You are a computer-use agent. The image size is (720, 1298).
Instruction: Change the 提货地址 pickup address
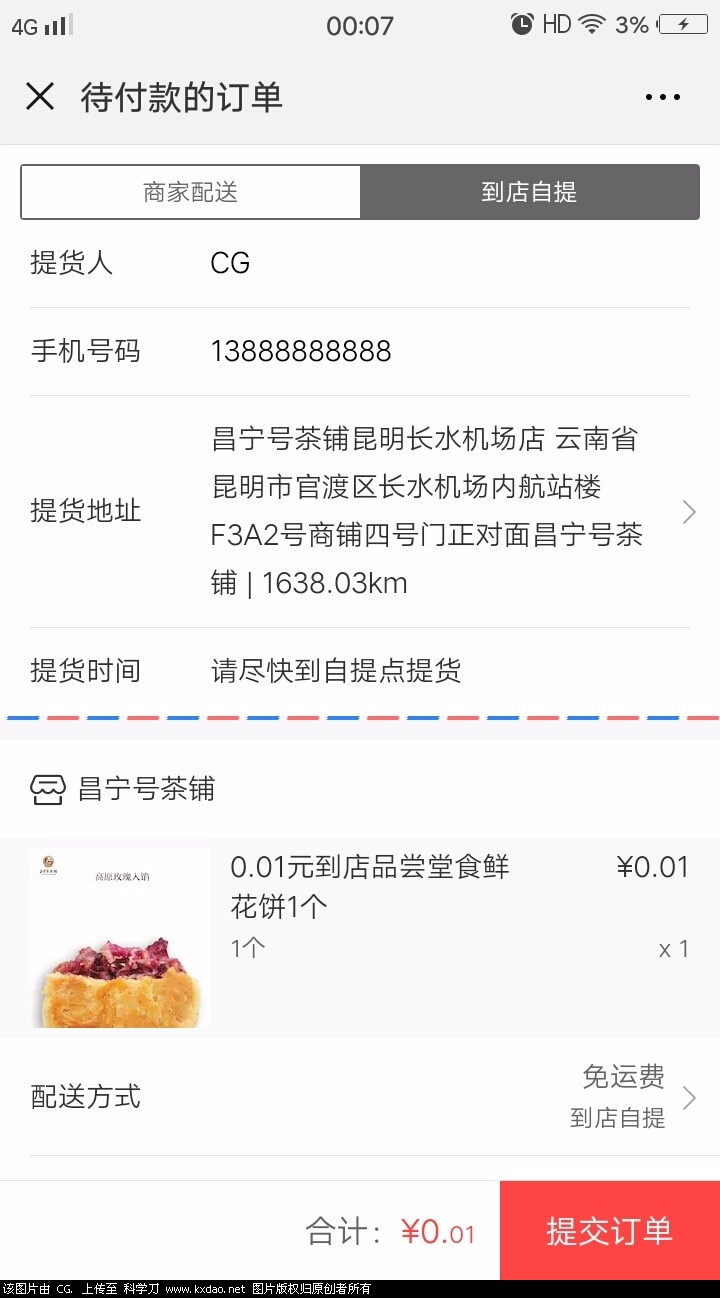tap(440, 511)
